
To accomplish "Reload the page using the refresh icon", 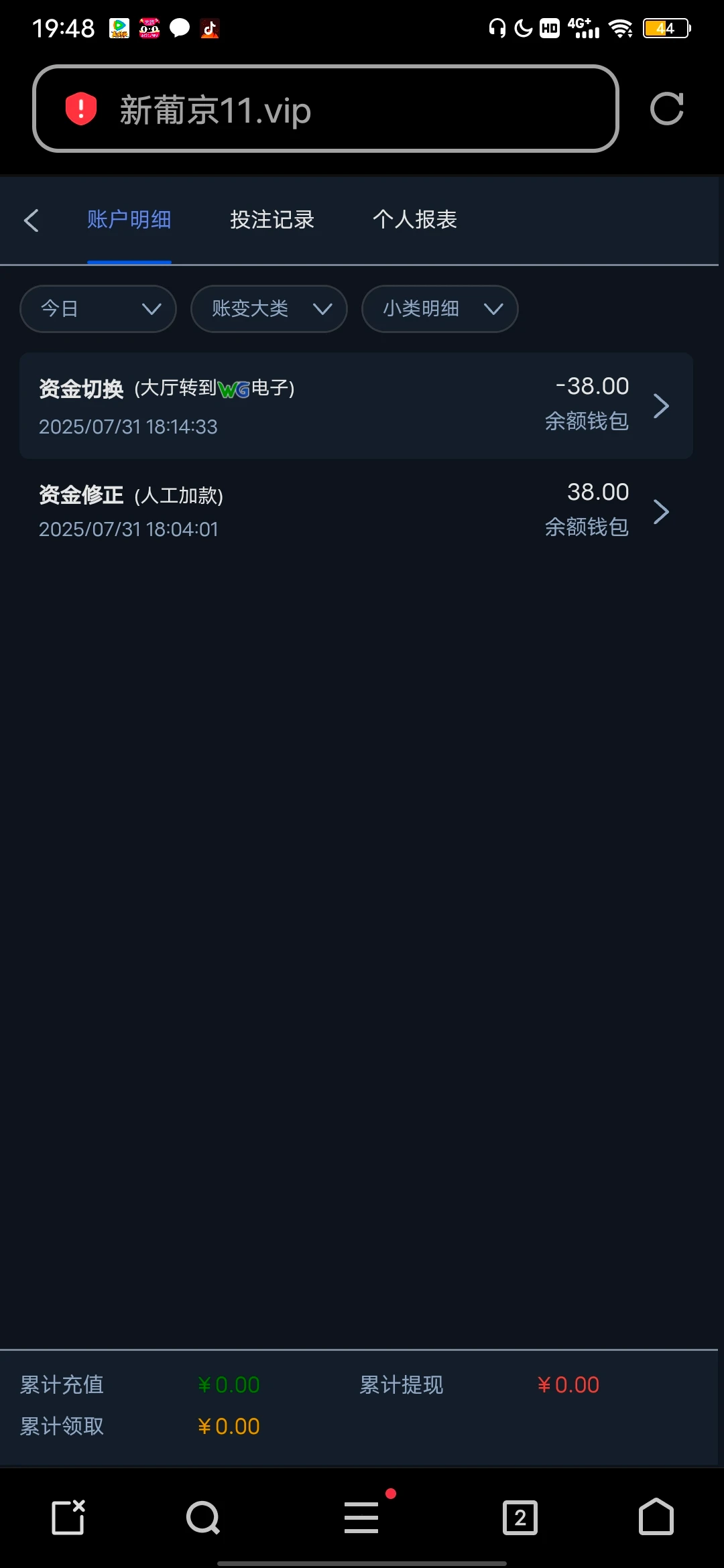I will [x=668, y=109].
